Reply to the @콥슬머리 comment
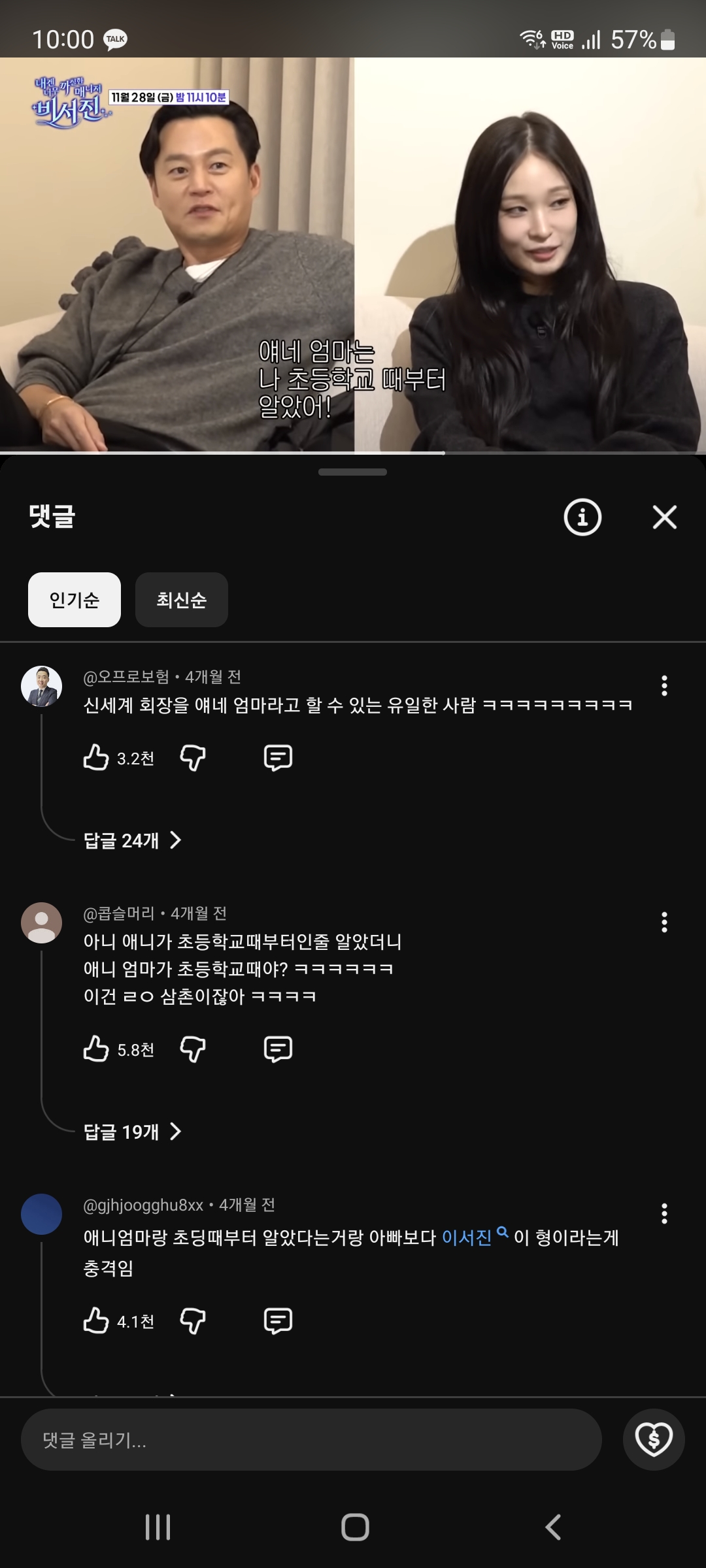 click(x=278, y=1049)
